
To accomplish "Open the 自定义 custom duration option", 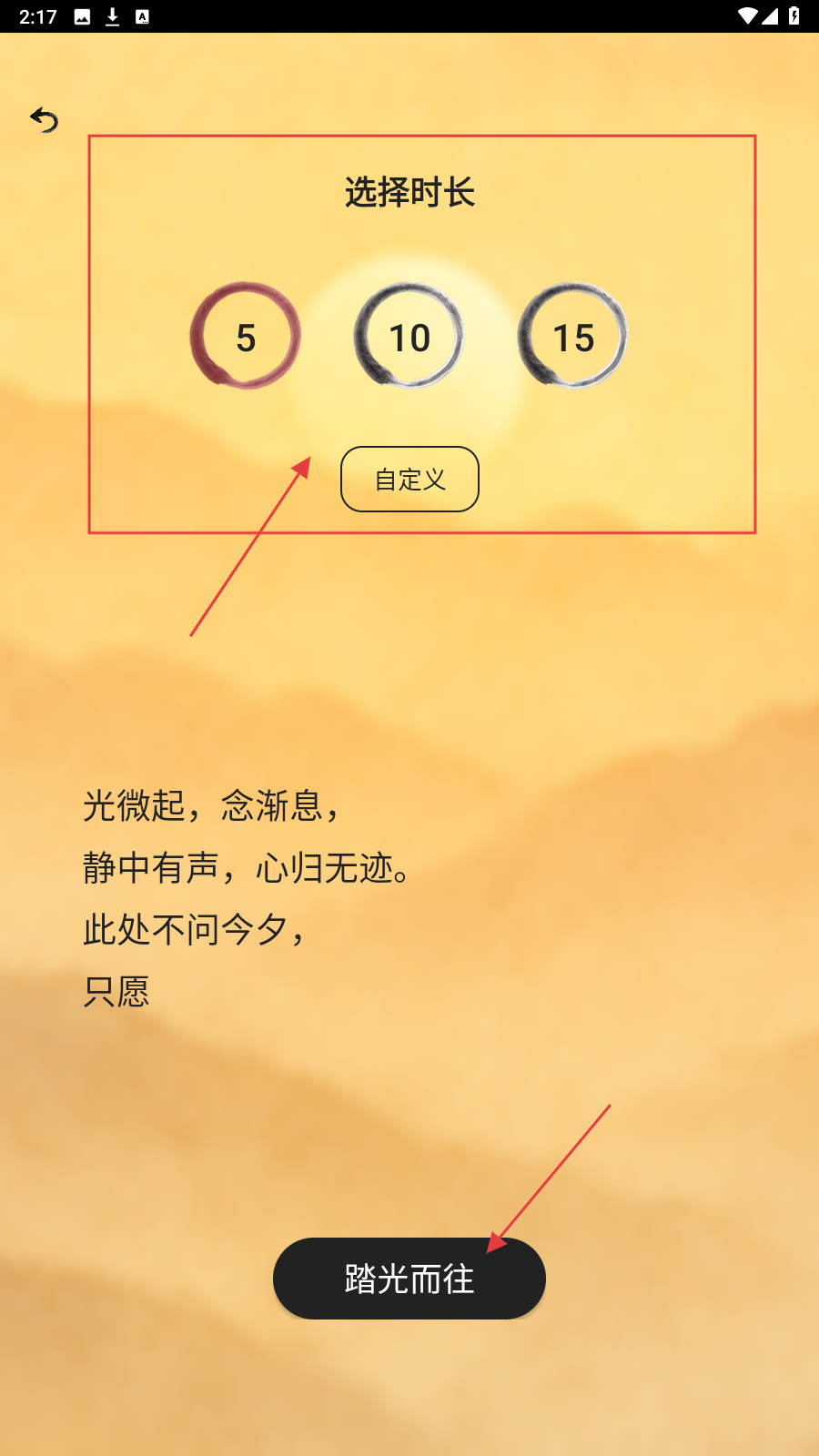I will 409,480.
